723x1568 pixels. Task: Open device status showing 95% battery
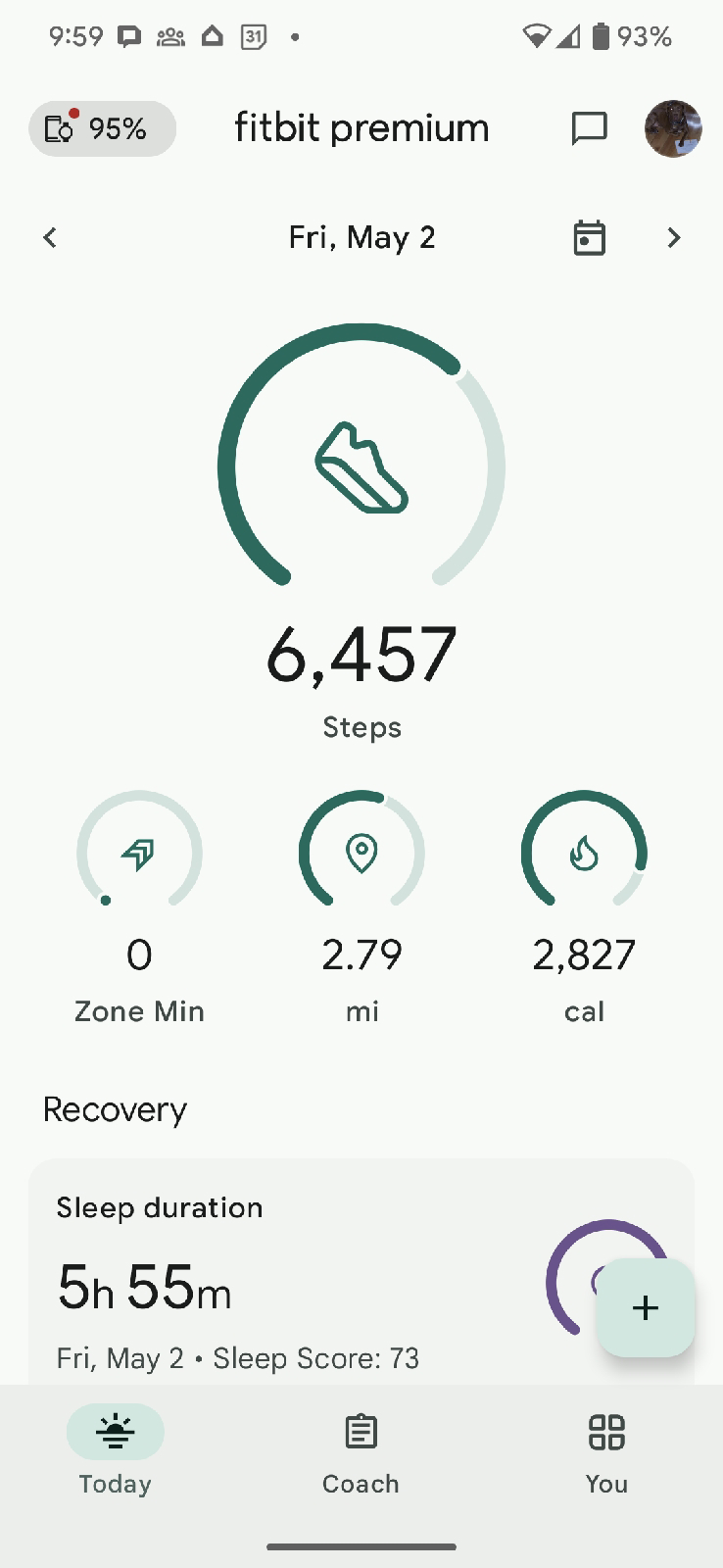(x=102, y=128)
